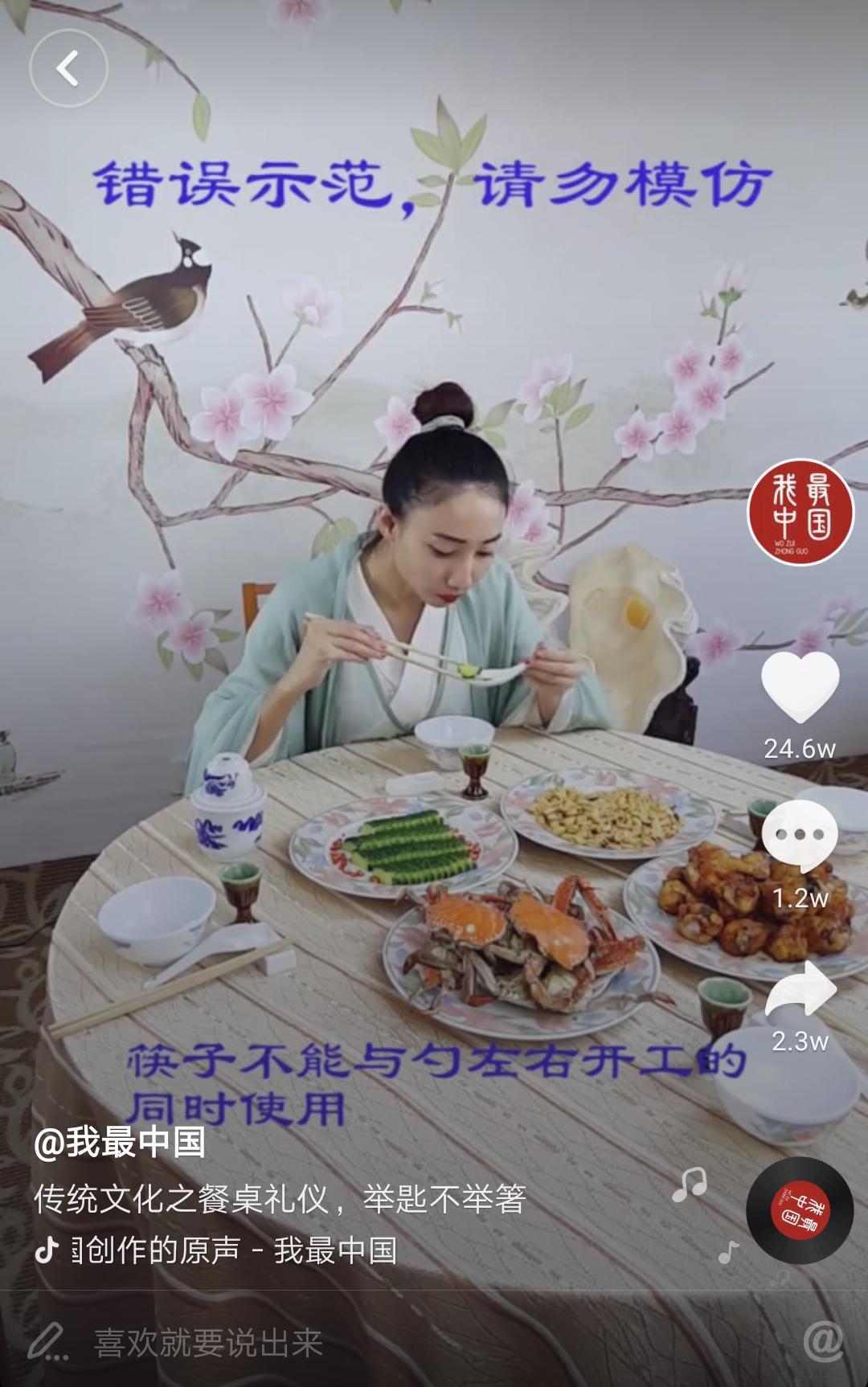Open the 我最中国 profile avatar

click(800, 512)
